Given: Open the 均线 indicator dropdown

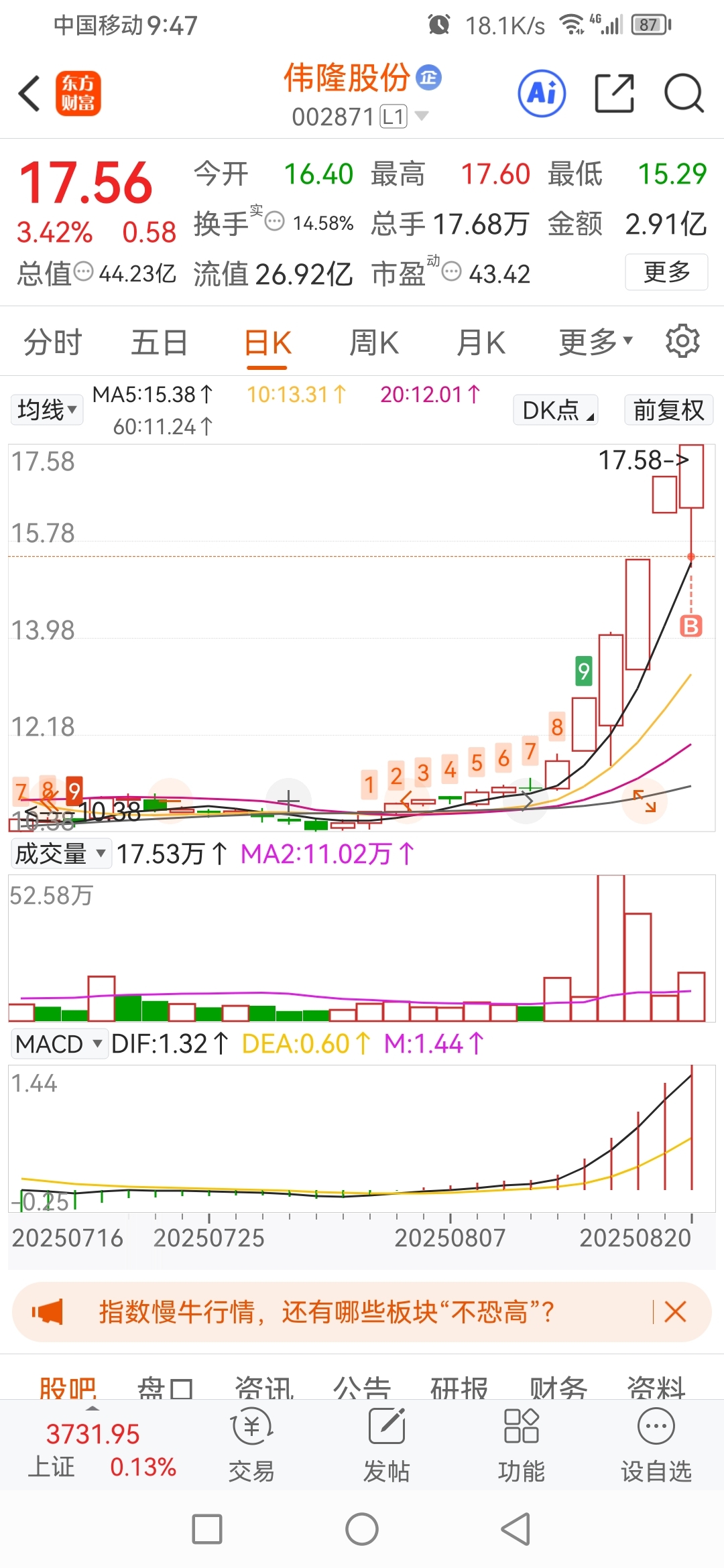Looking at the screenshot, I should point(47,409).
